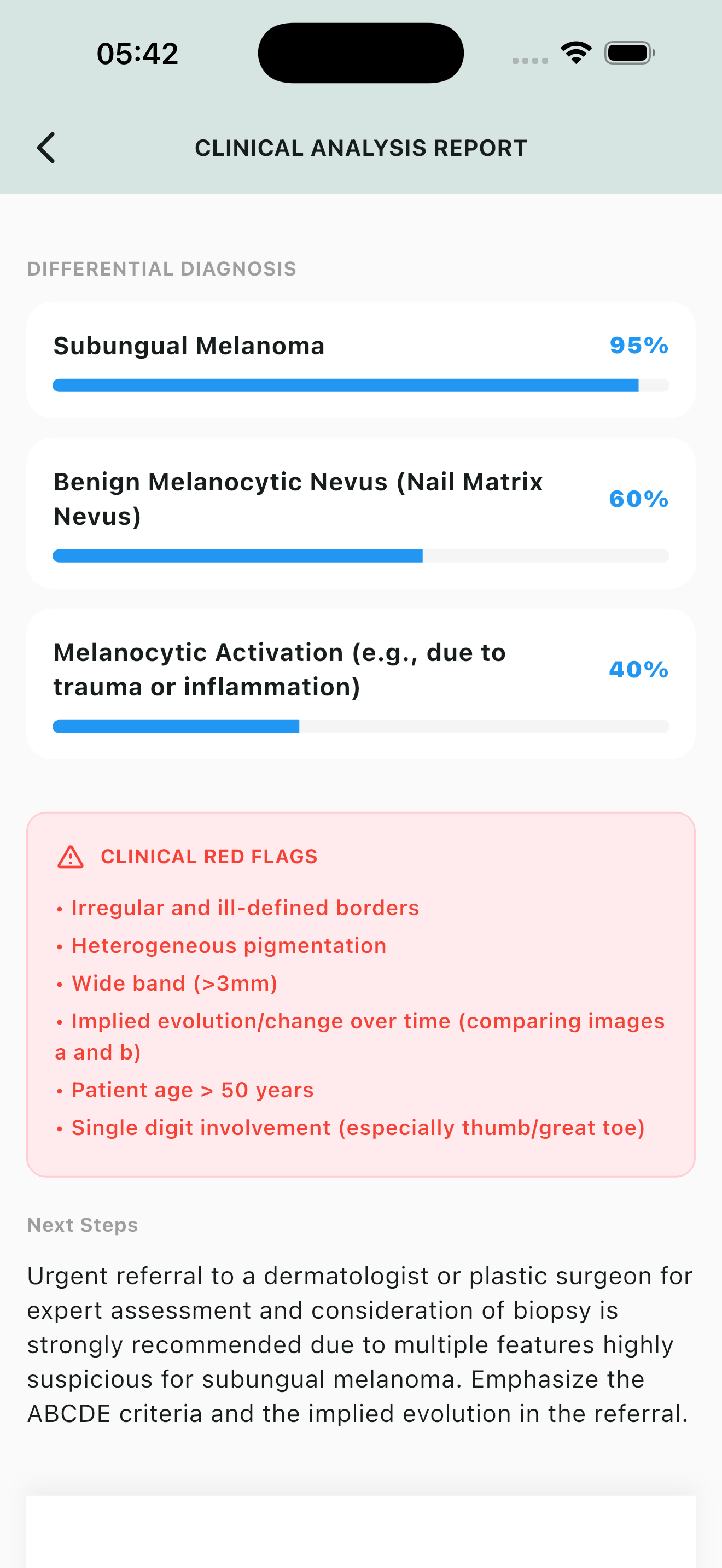Image resolution: width=722 pixels, height=1568 pixels.
Task: Tap the Wide band (>3mm) red flag item
Action: (x=173, y=982)
